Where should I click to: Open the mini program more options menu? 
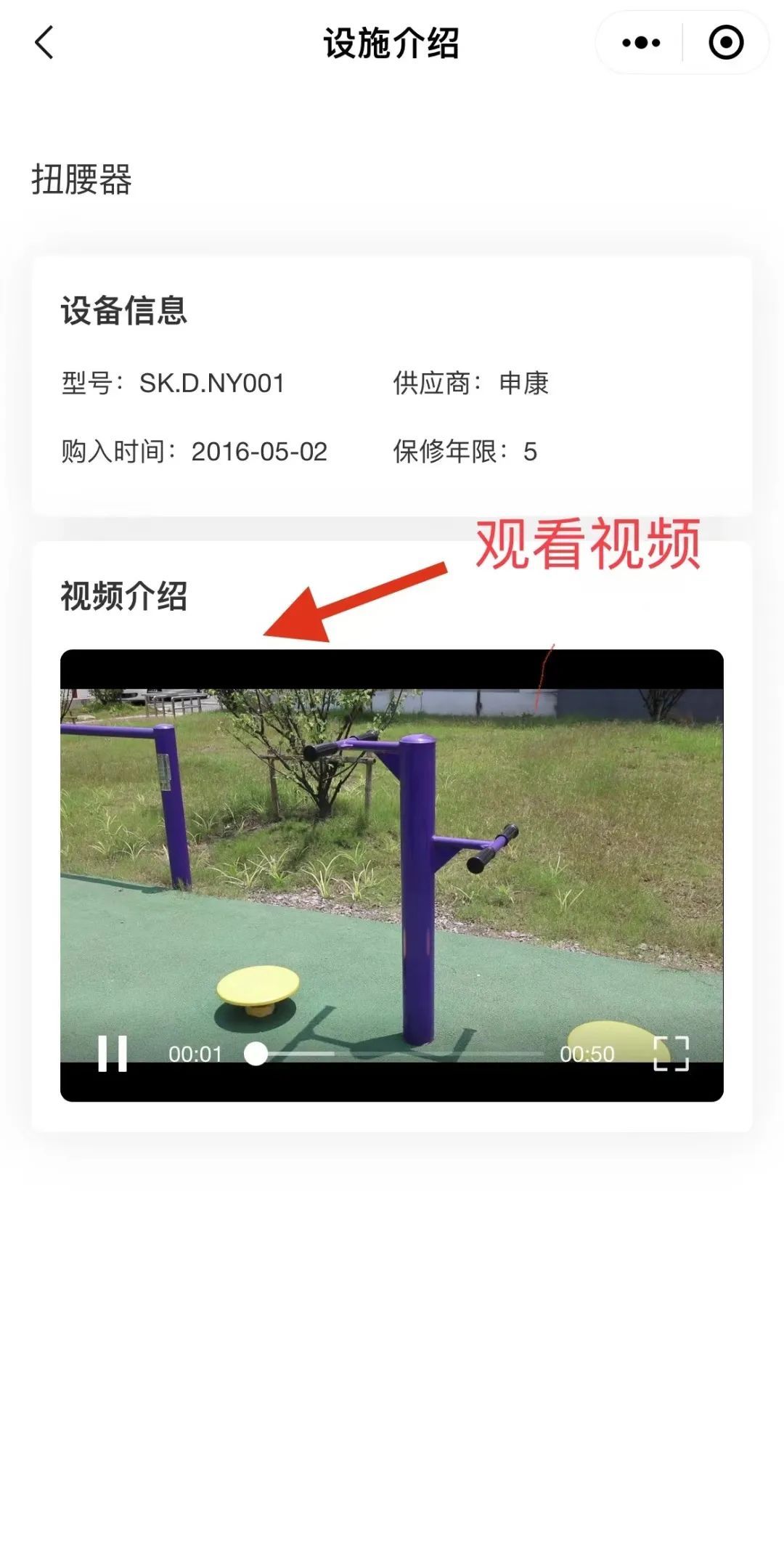pyautogui.click(x=641, y=43)
